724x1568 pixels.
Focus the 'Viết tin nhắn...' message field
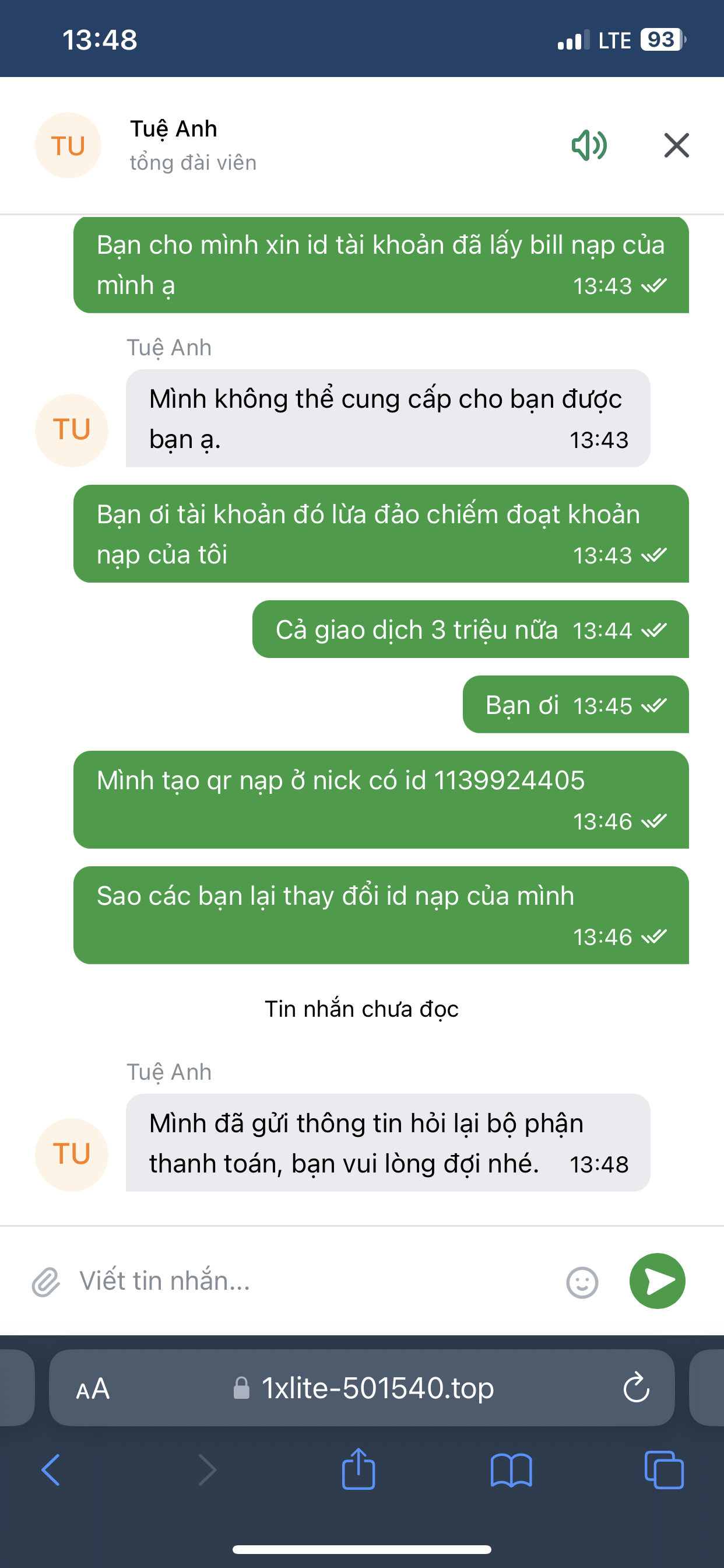(304, 1280)
